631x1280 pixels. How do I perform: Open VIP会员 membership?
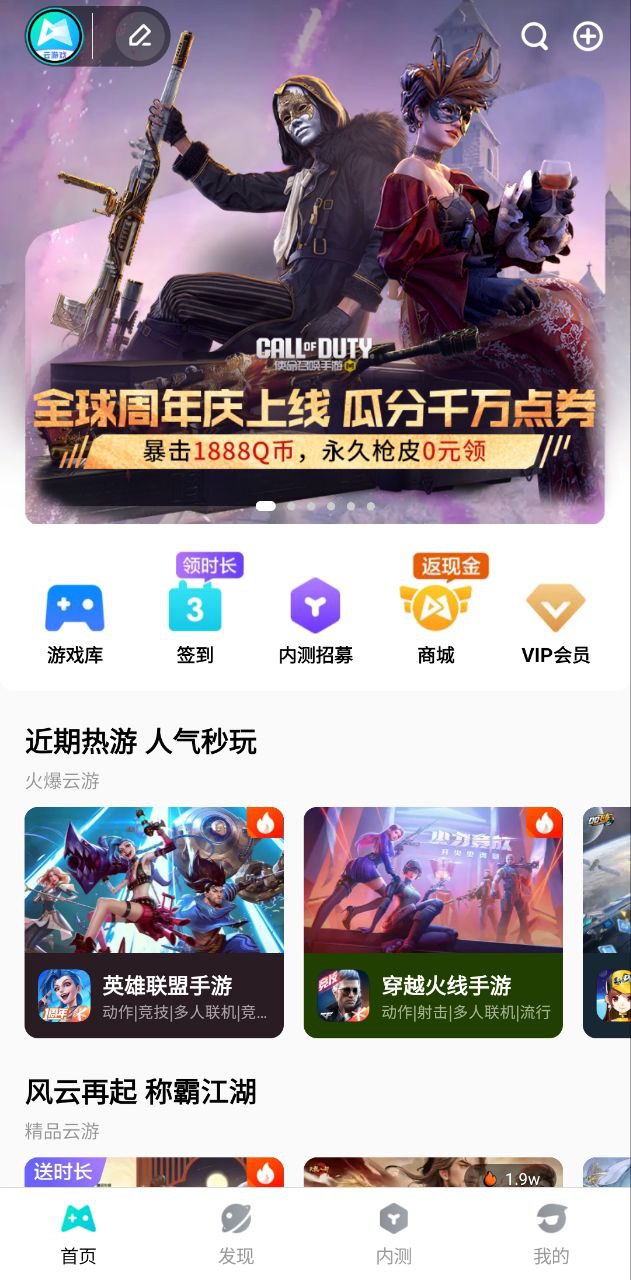click(556, 622)
